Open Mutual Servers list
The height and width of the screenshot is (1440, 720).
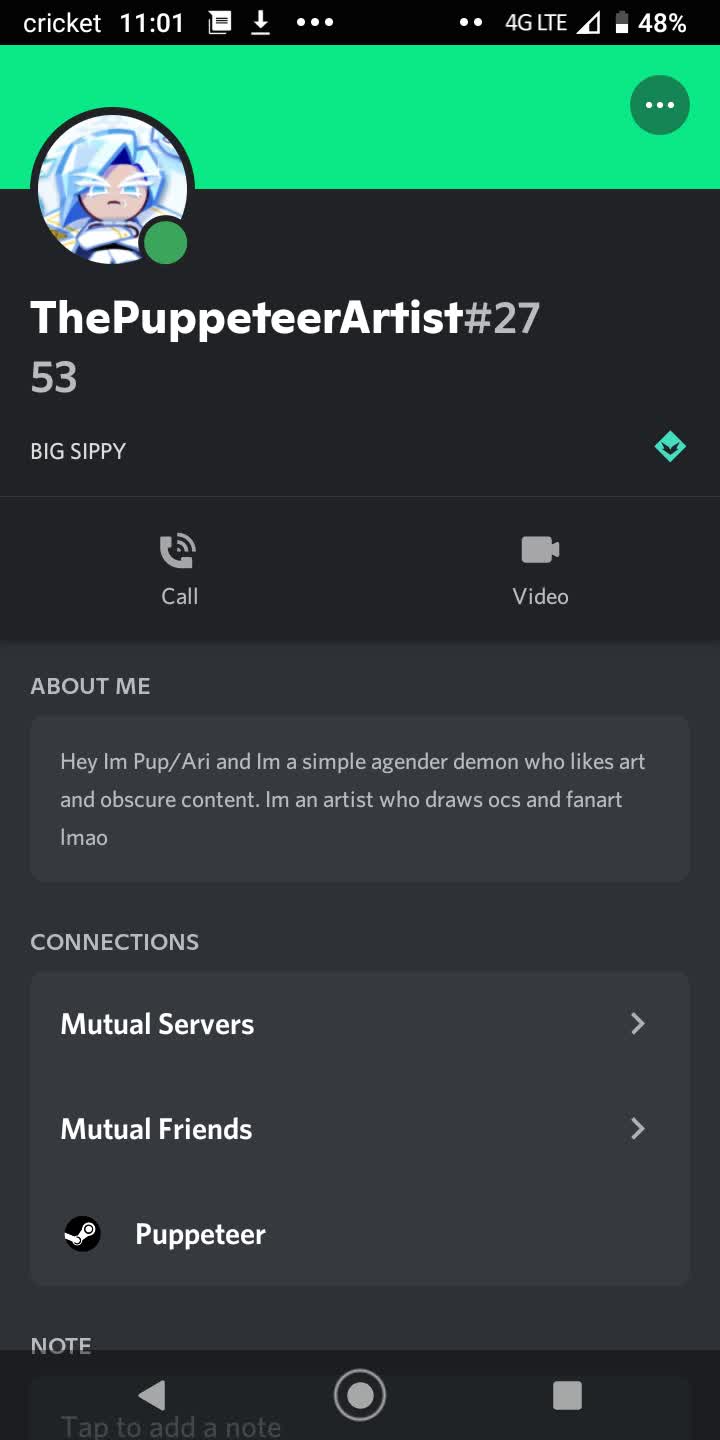pyautogui.click(x=360, y=1024)
